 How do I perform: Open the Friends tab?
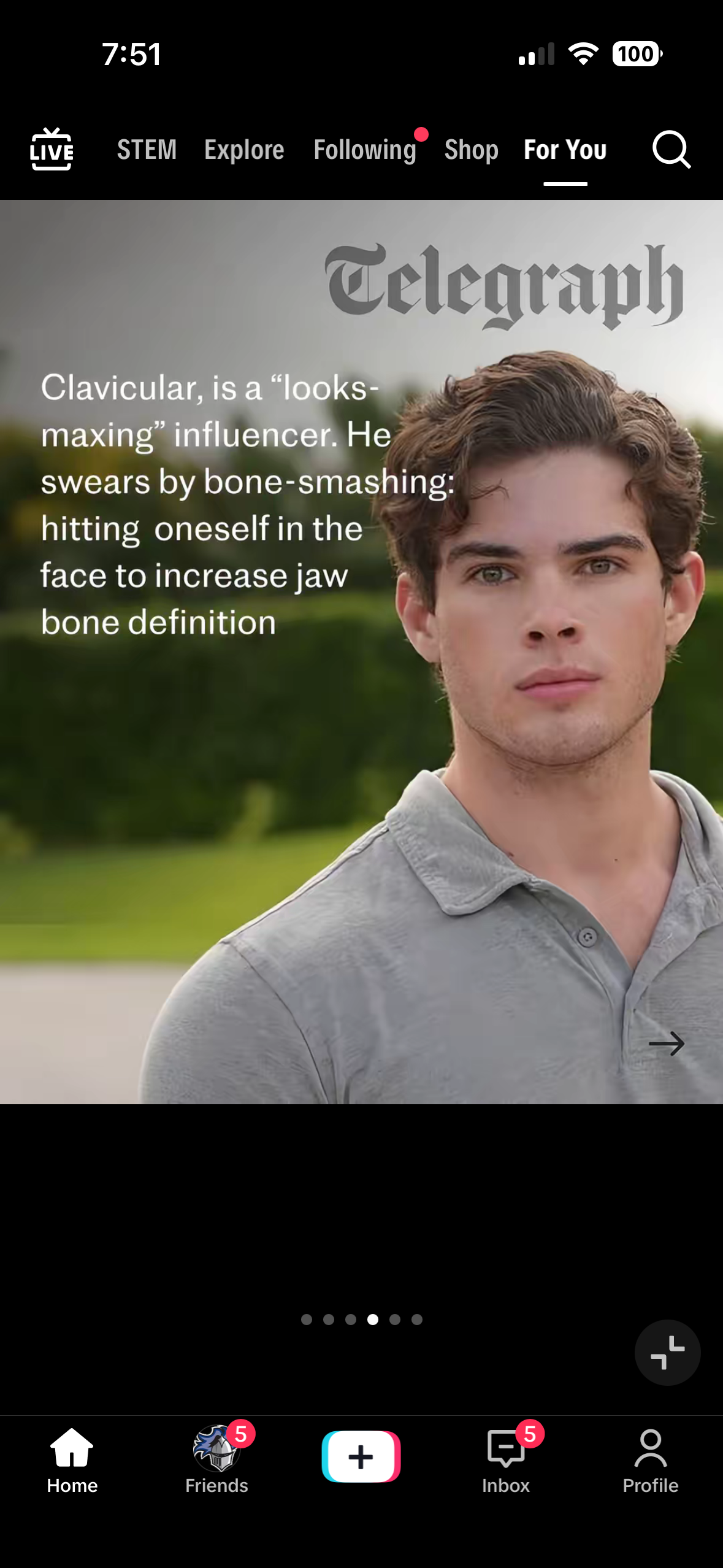coord(216,1459)
